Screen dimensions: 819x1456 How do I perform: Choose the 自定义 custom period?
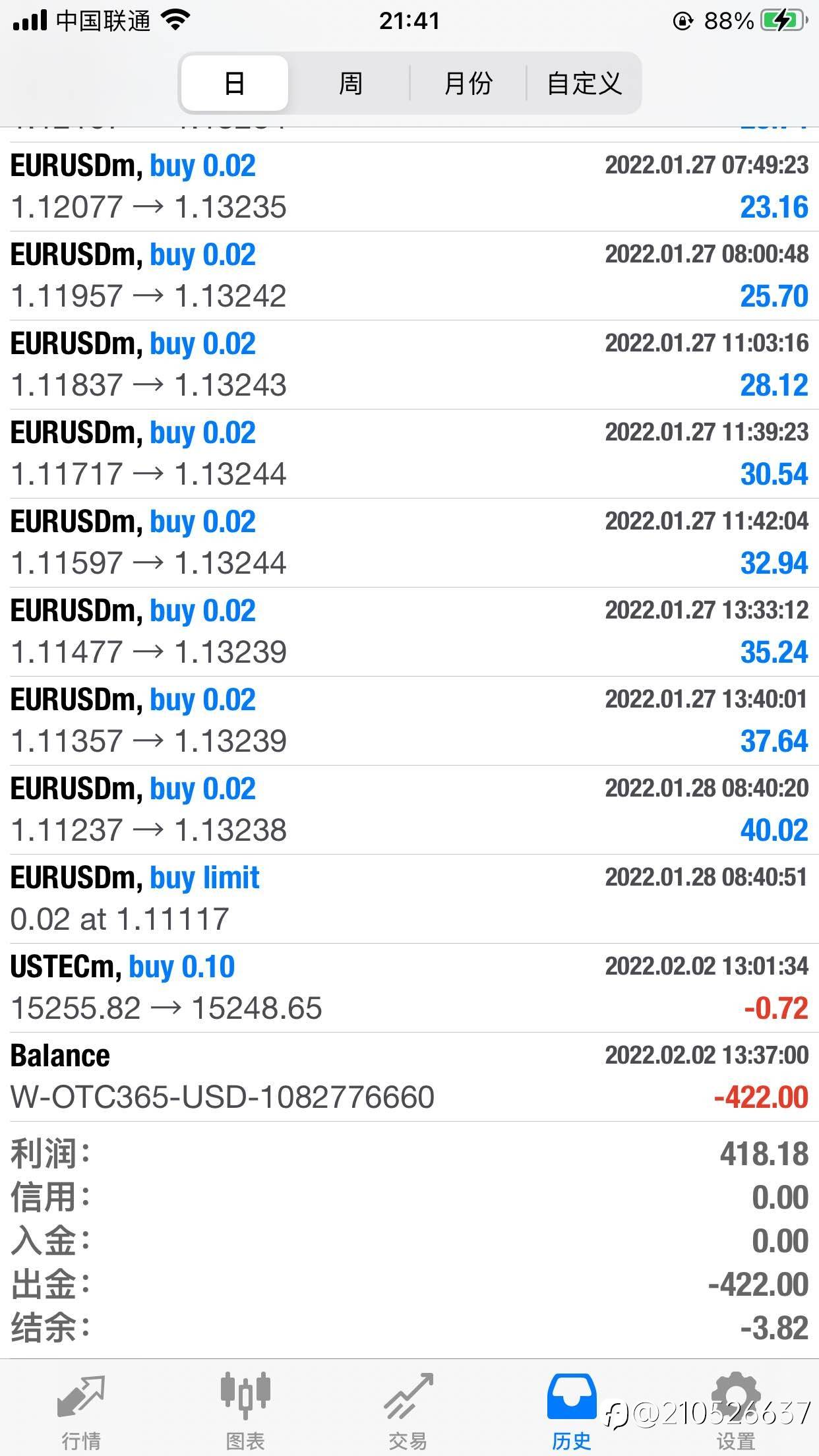tap(584, 83)
